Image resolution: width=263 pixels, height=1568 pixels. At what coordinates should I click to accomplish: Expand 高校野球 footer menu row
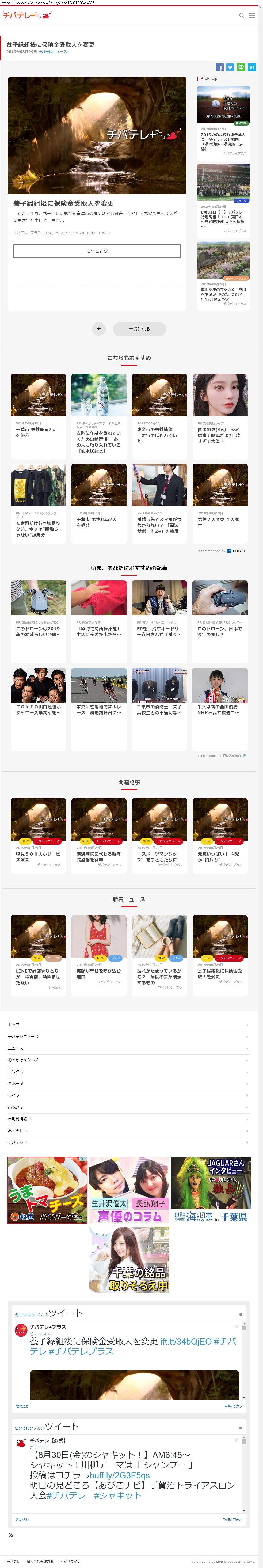click(128, 1107)
